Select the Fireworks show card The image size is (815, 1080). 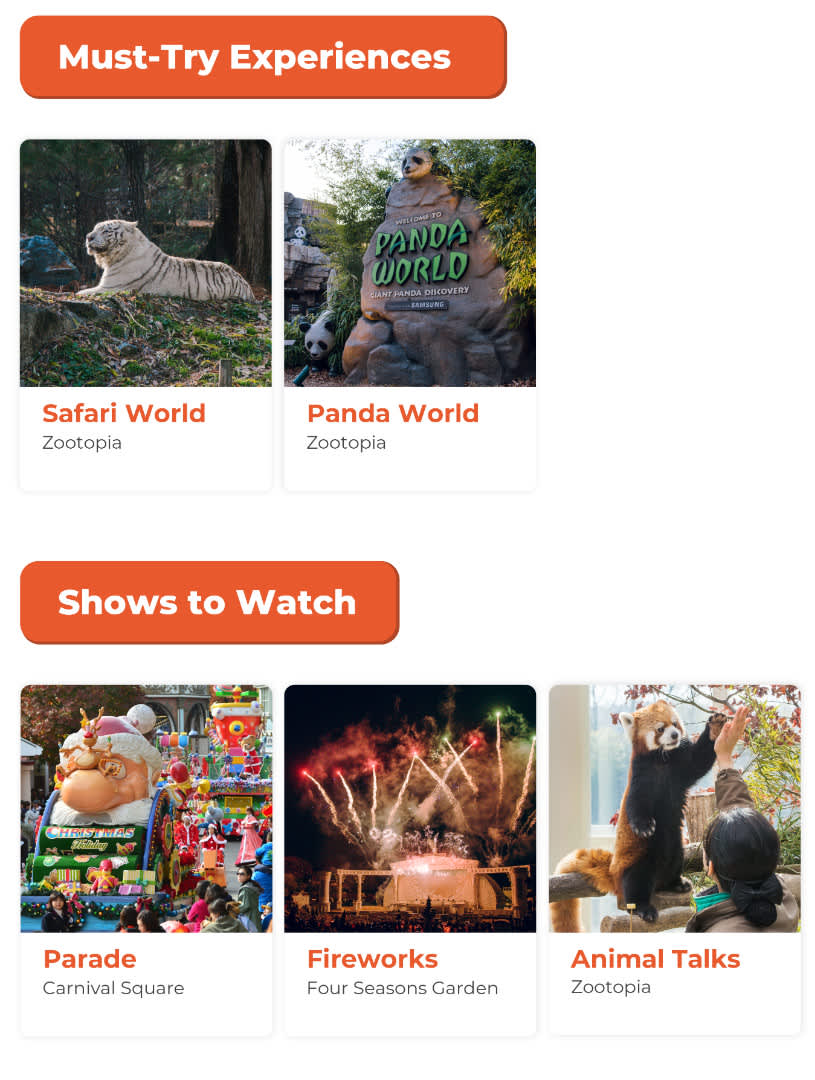click(x=409, y=860)
